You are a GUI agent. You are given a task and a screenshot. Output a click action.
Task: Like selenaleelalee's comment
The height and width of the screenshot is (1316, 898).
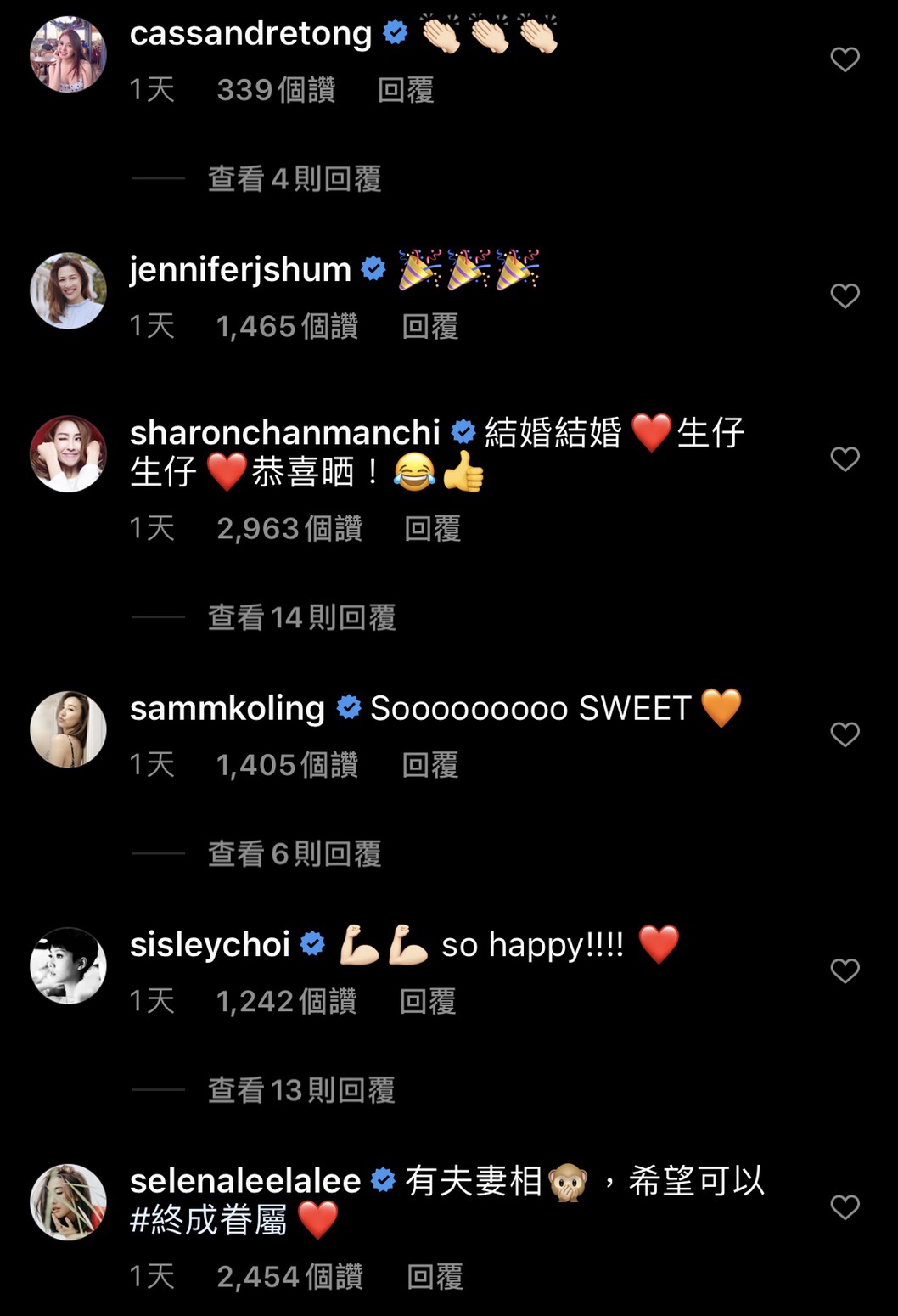click(x=845, y=1206)
